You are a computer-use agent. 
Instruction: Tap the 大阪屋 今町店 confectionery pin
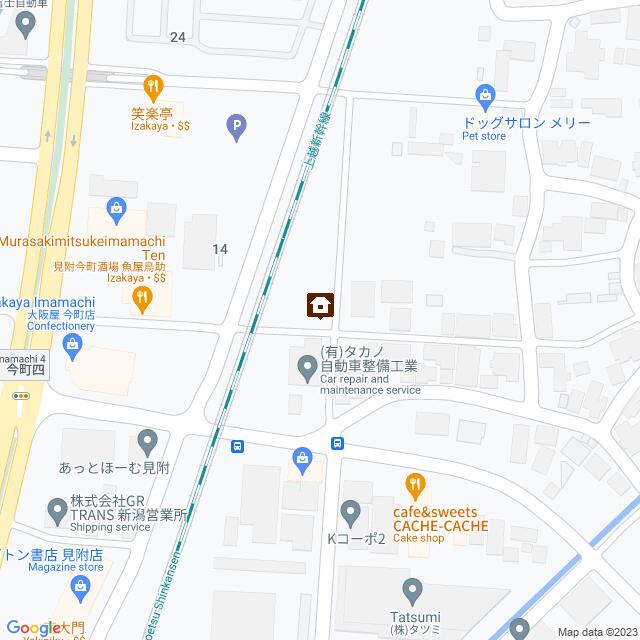pos(72,347)
